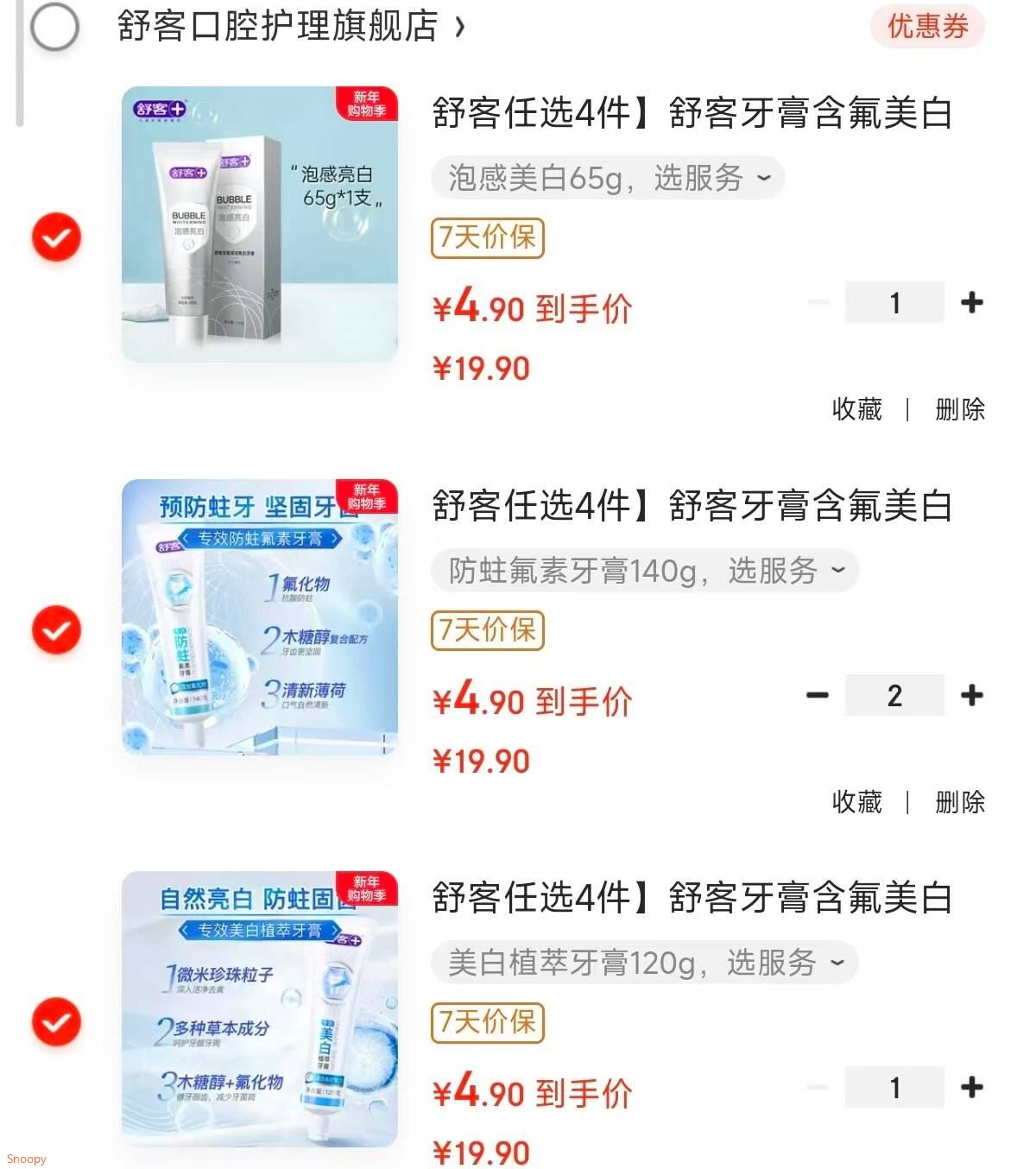
Task: Open the 泡感亮白 65g product image
Action: 260,224
